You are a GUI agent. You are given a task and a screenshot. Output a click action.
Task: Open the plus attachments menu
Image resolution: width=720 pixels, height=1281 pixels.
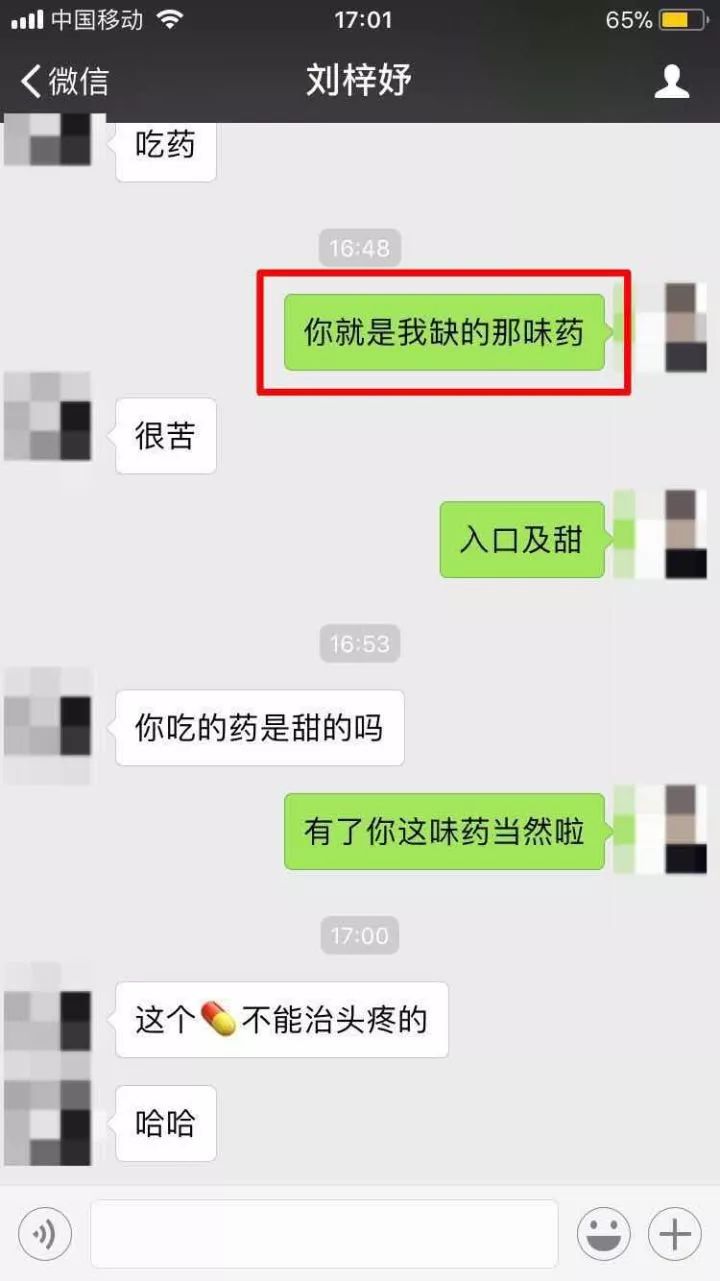click(675, 1234)
